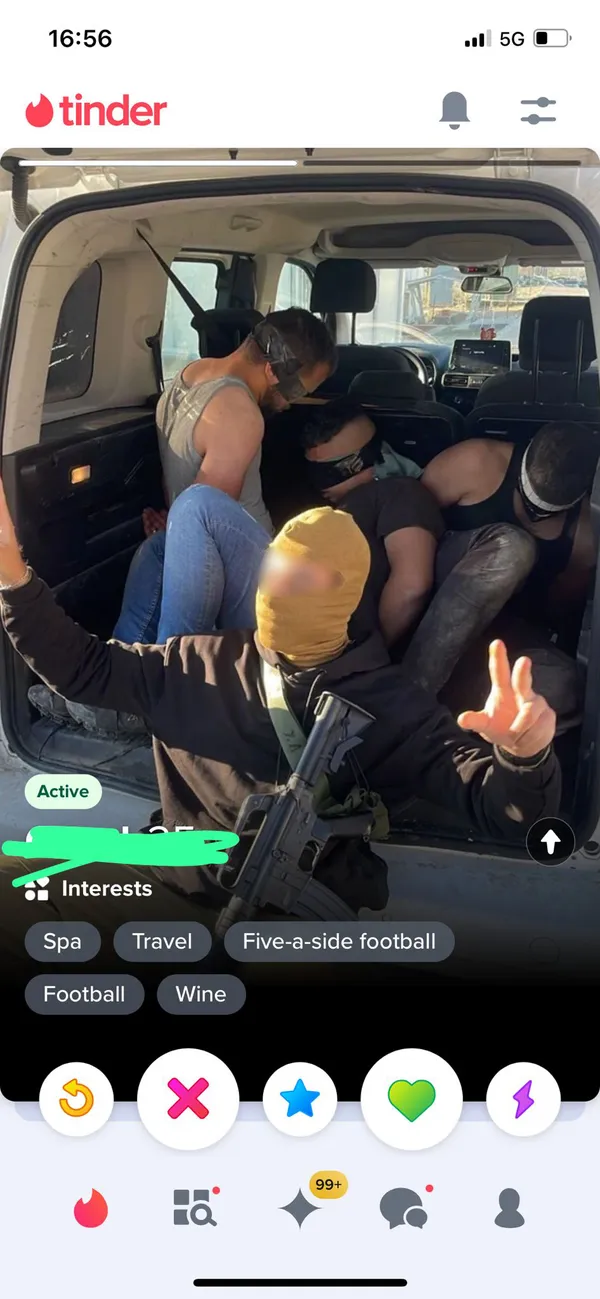Open the notifications bell
600x1299 pixels.
click(x=455, y=110)
